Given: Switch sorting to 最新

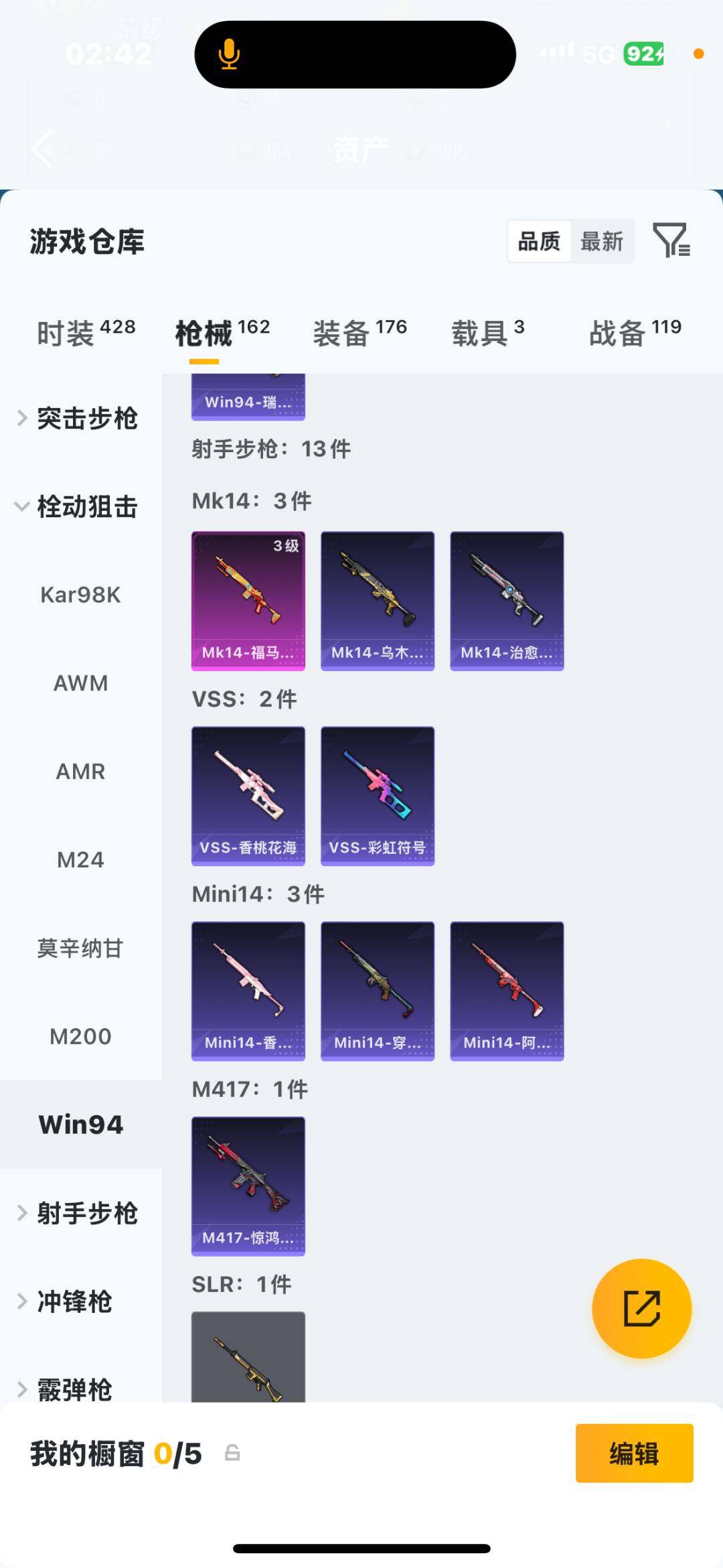Looking at the screenshot, I should pos(602,241).
